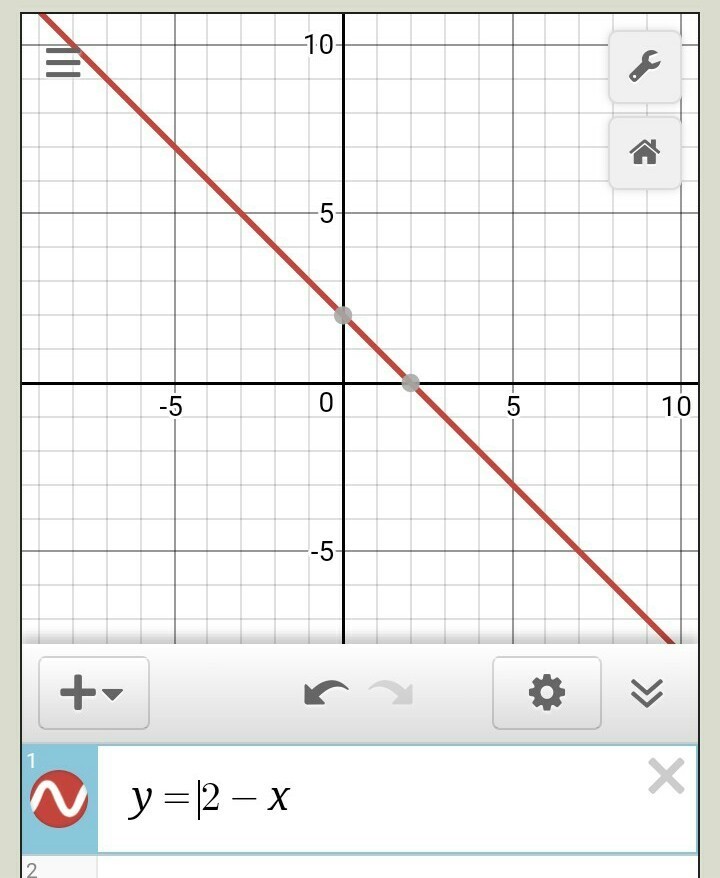The width and height of the screenshot is (720, 878).
Task: Open graph settings wrench
Action: coord(645,67)
